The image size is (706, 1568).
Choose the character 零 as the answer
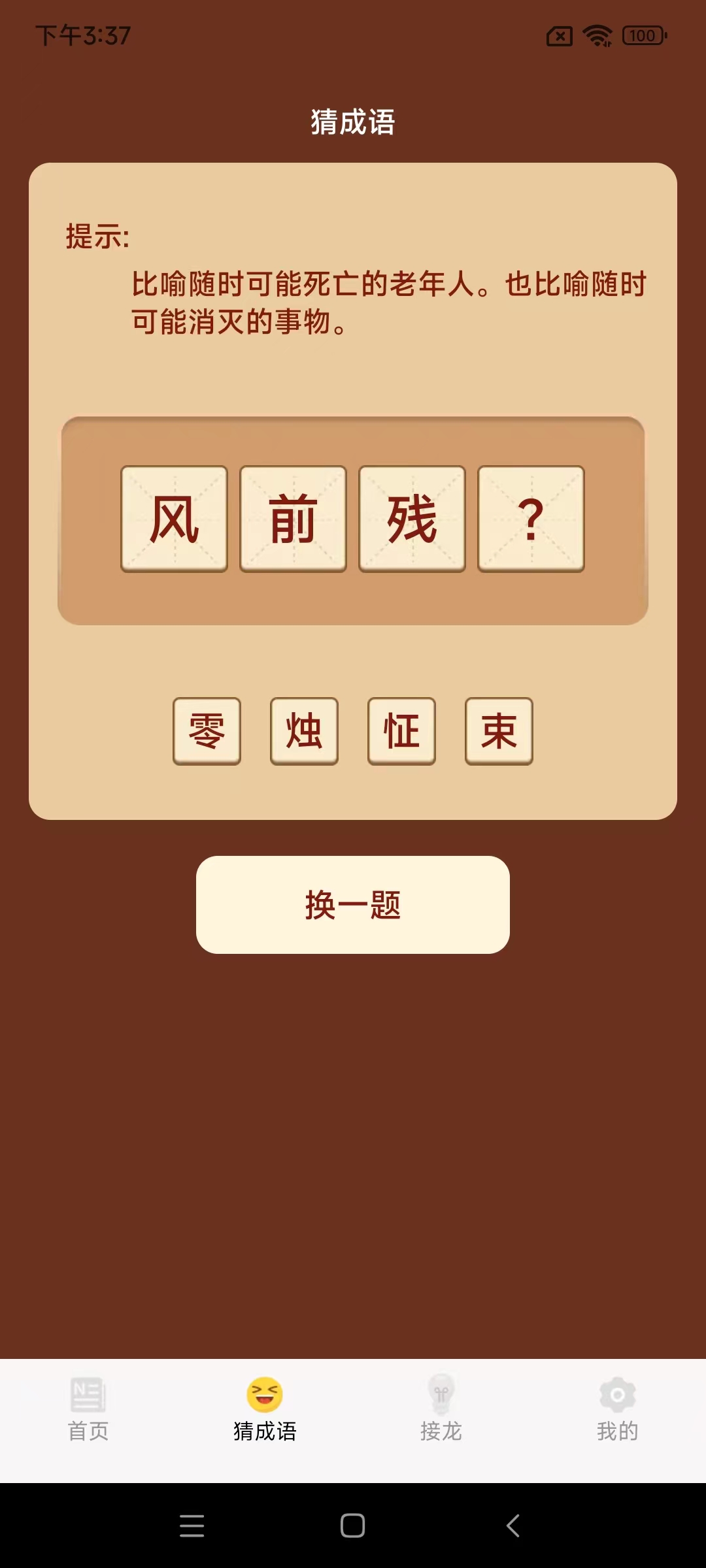click(207, 730)
